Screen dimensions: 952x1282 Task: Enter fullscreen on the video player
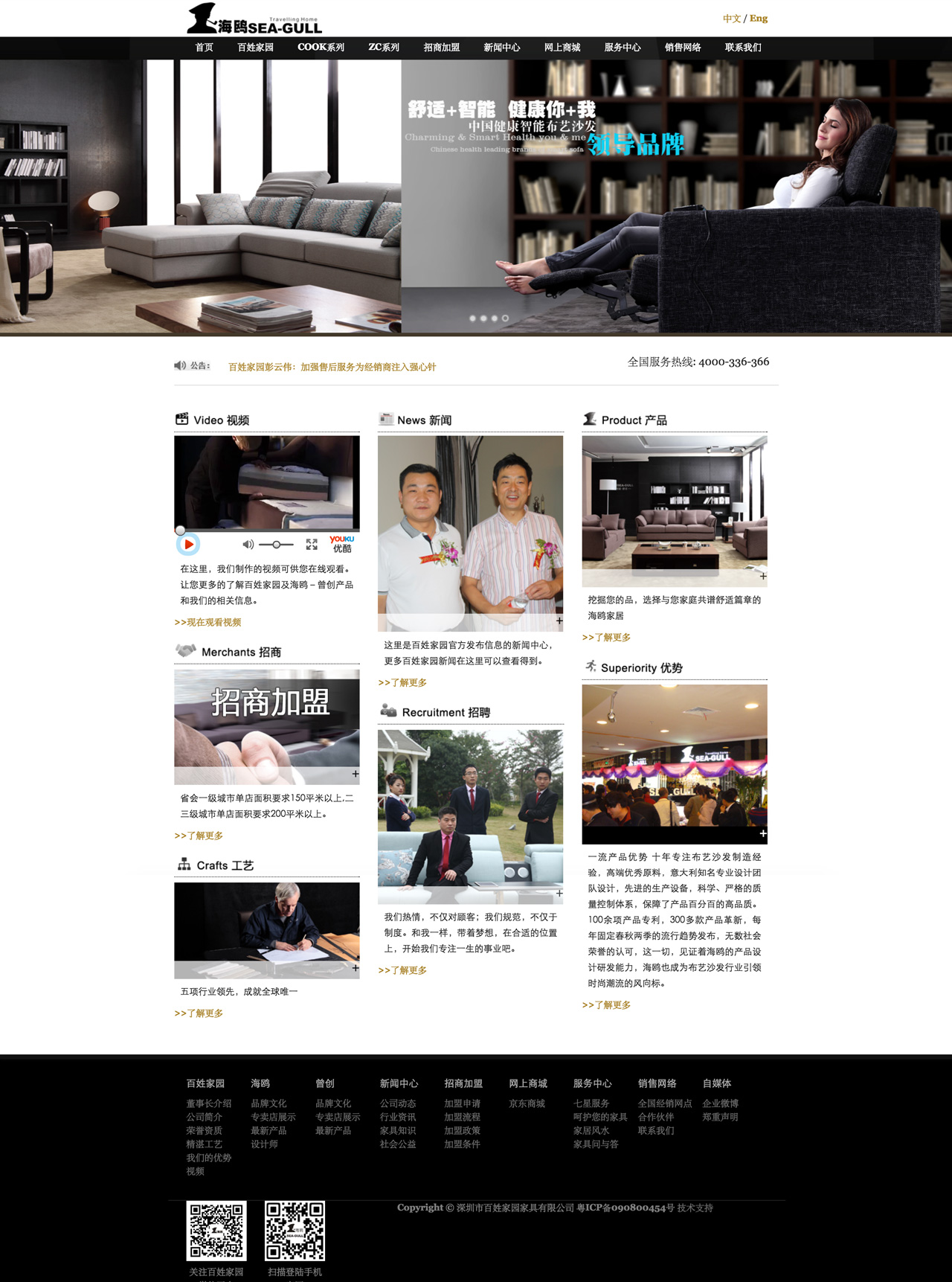(x=312, y=545)
